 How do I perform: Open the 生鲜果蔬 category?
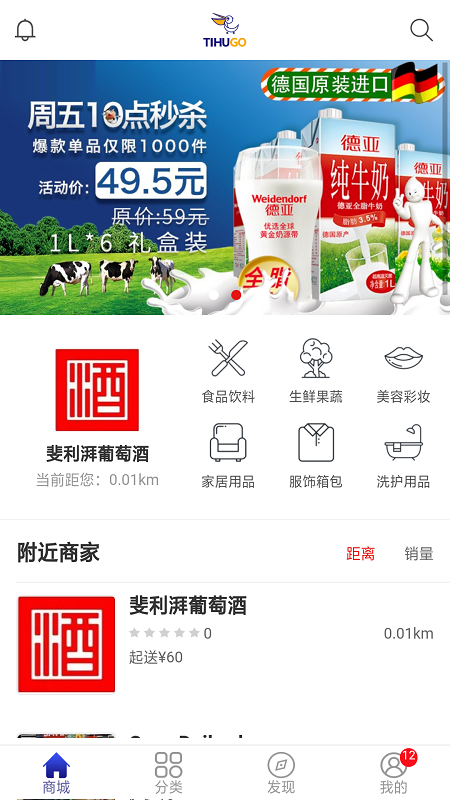(316, 372)
